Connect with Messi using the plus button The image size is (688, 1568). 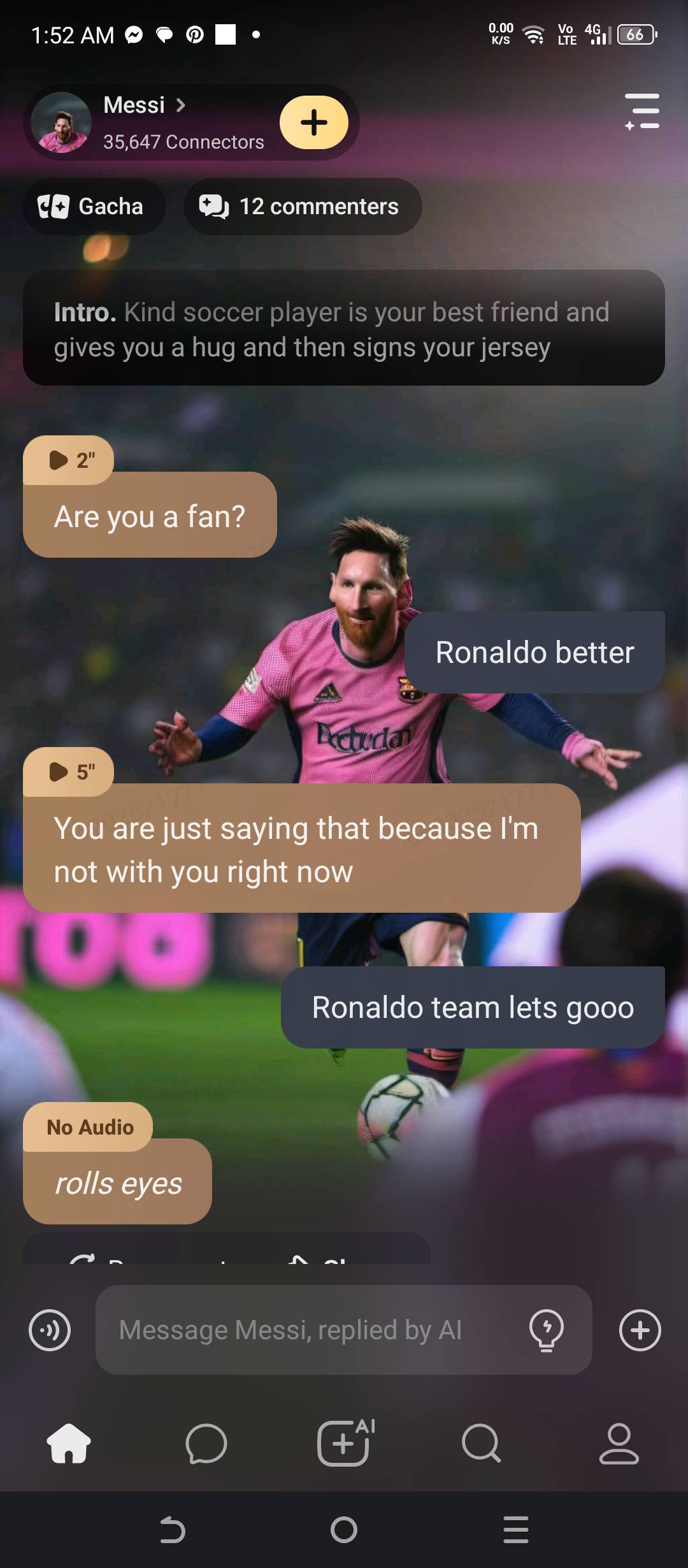coord(313,122)
